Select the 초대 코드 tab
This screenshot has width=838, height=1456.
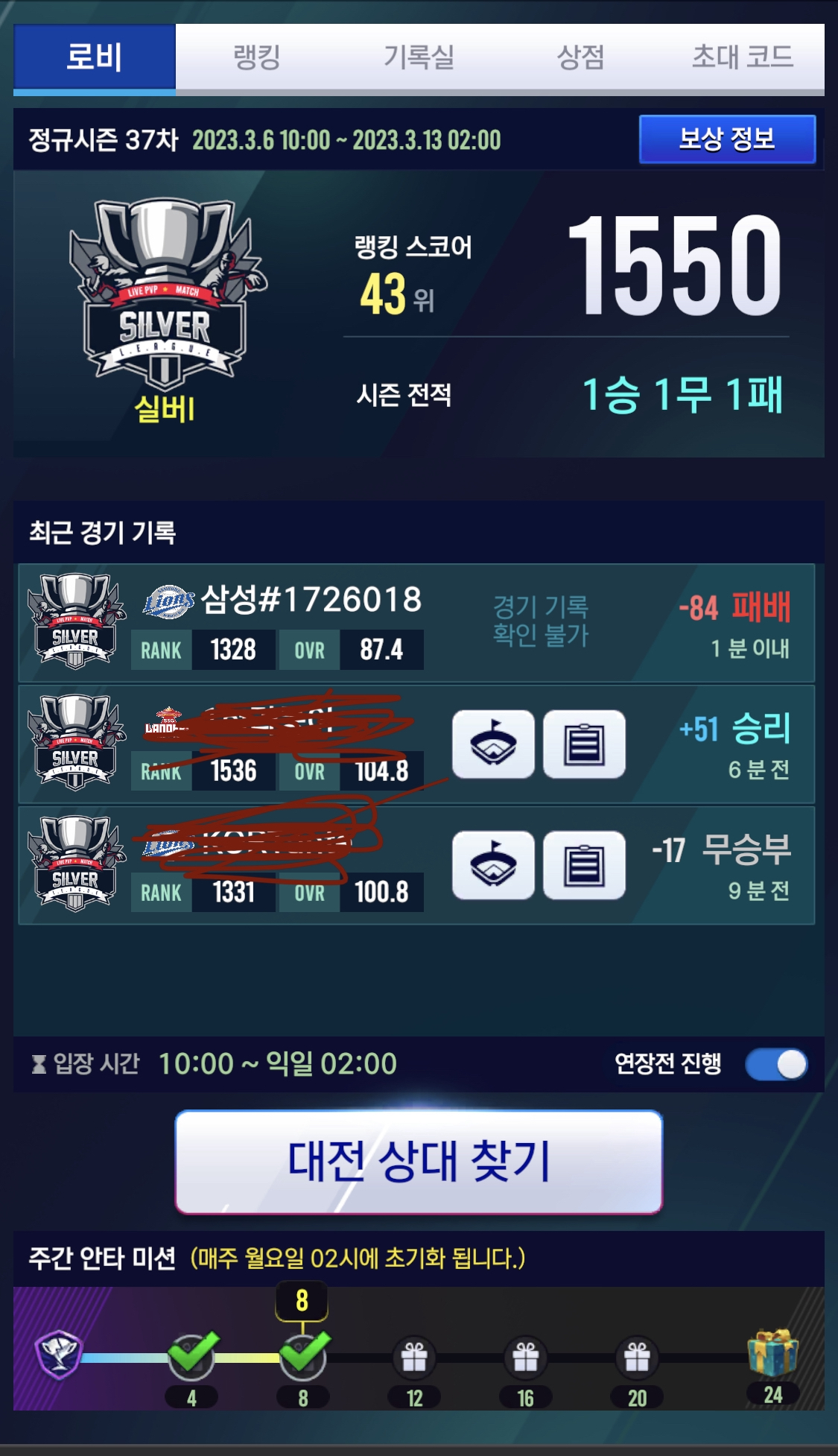click(x=742, y=57)
